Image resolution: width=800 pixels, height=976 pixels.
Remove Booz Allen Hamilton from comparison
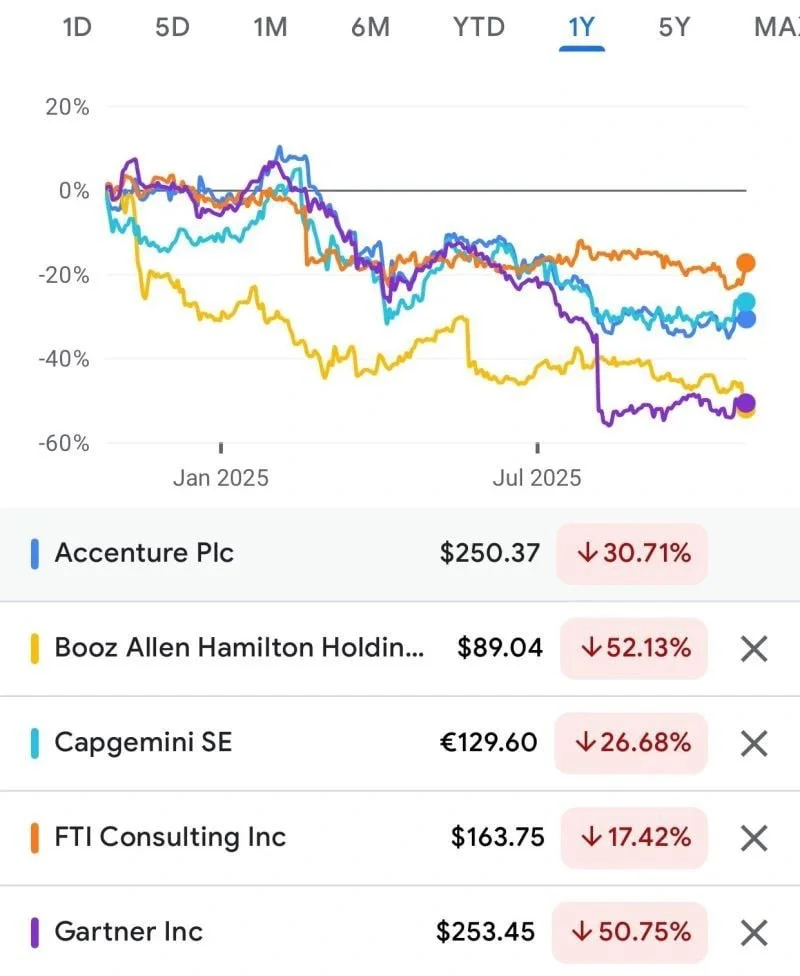(753, 649)
